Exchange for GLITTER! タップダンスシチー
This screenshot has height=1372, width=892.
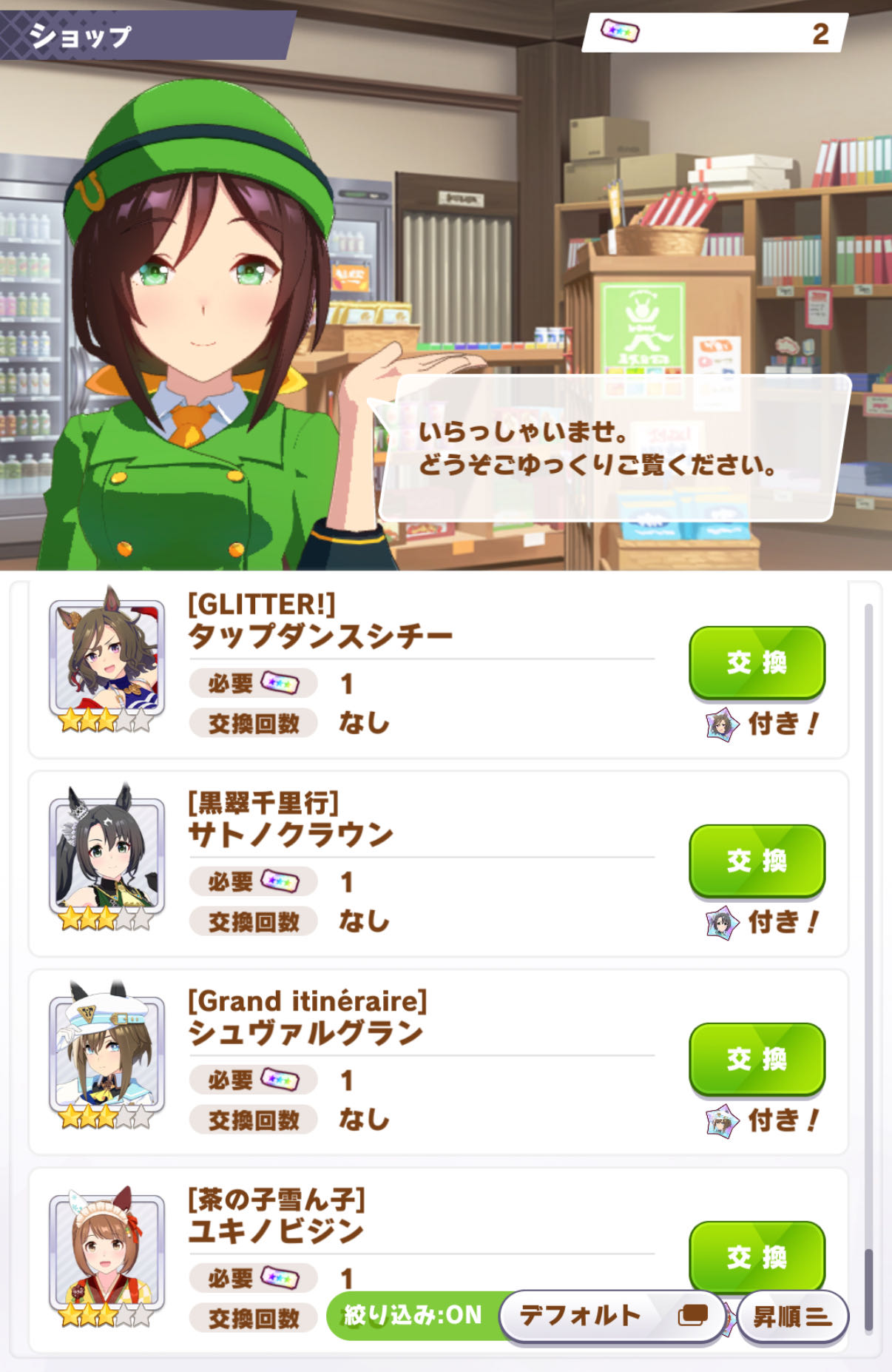click(757, 662)
